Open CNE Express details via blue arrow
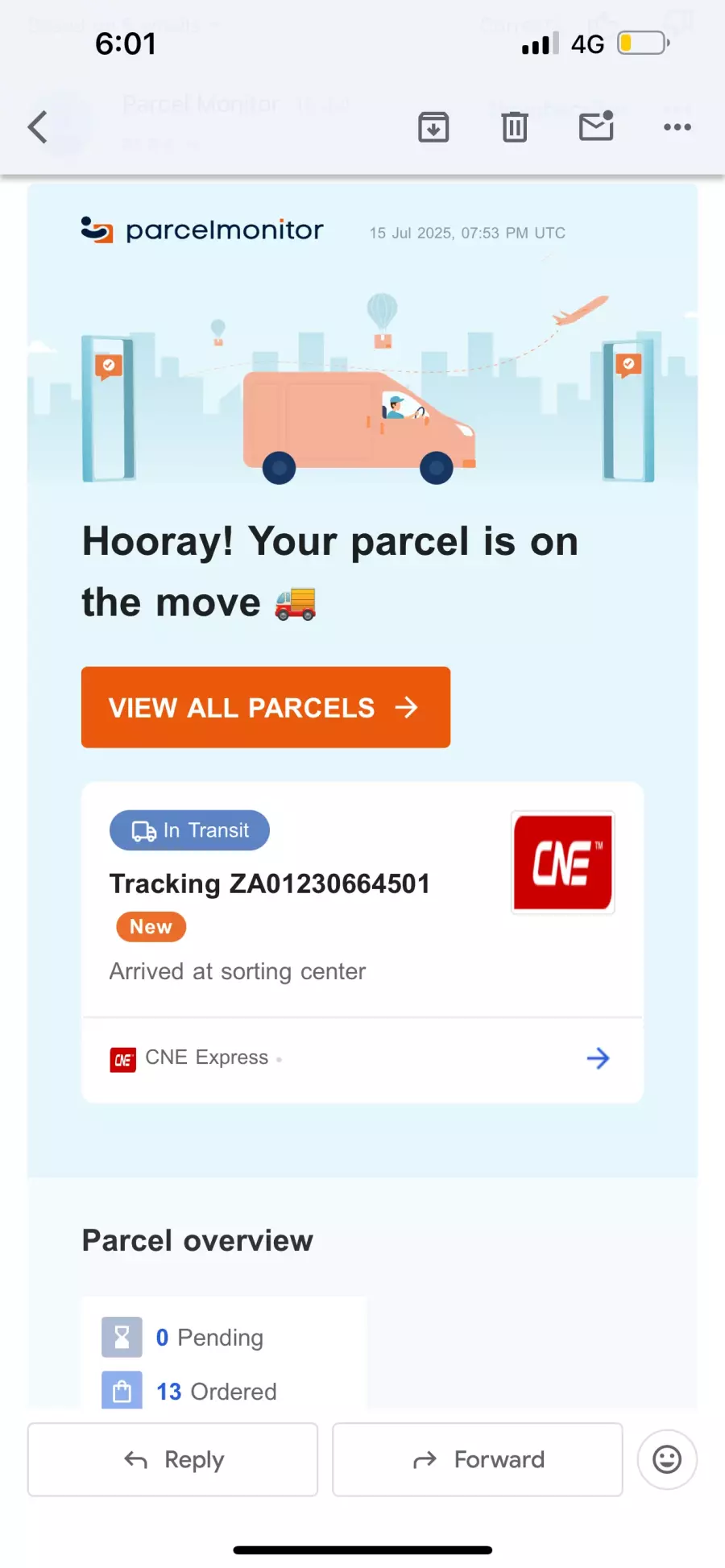 click(x=598, y=1058)
